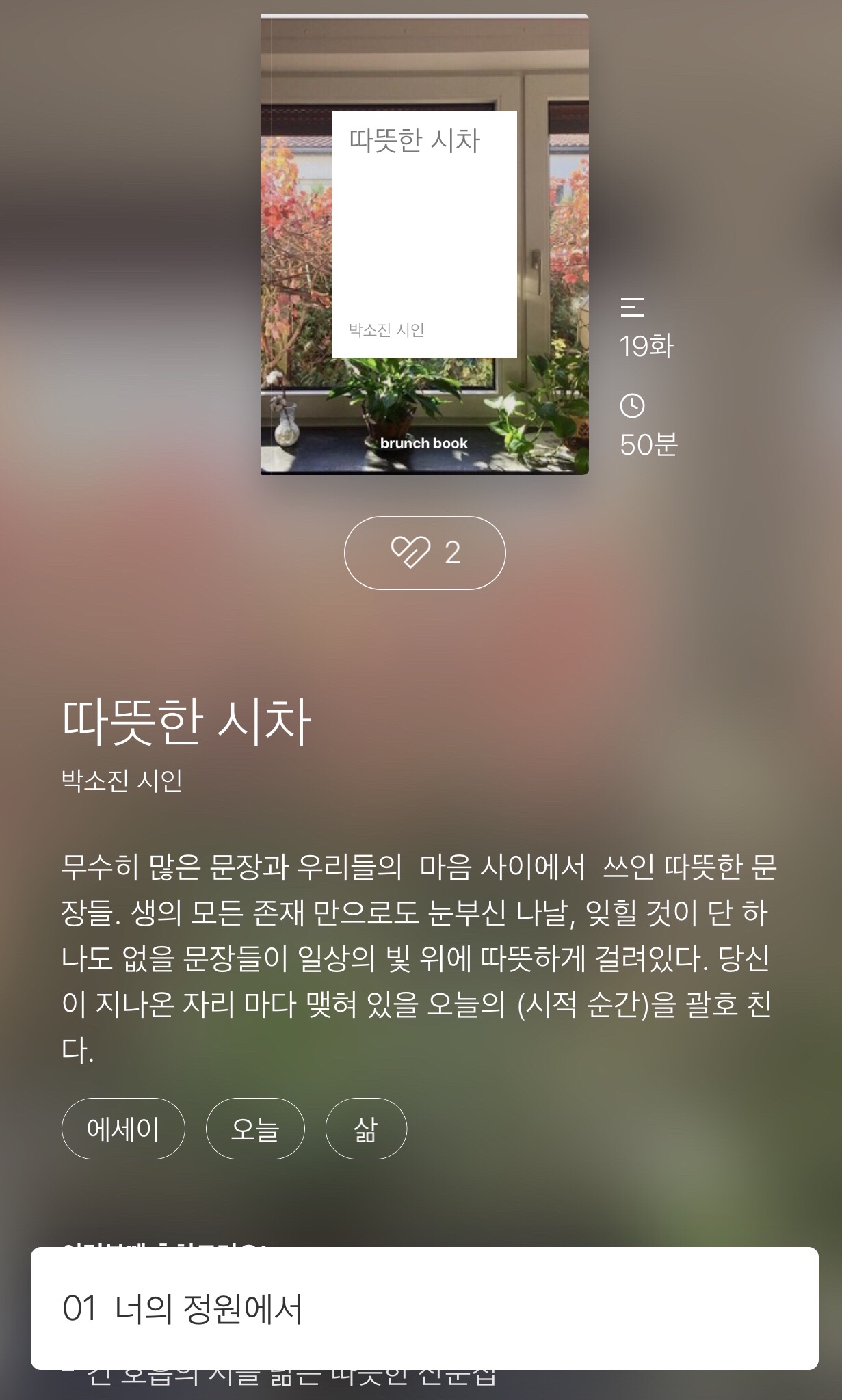Select the 에세이 tag chip
This screenshot has width=842, height=1400.
tap(123, 1129)
